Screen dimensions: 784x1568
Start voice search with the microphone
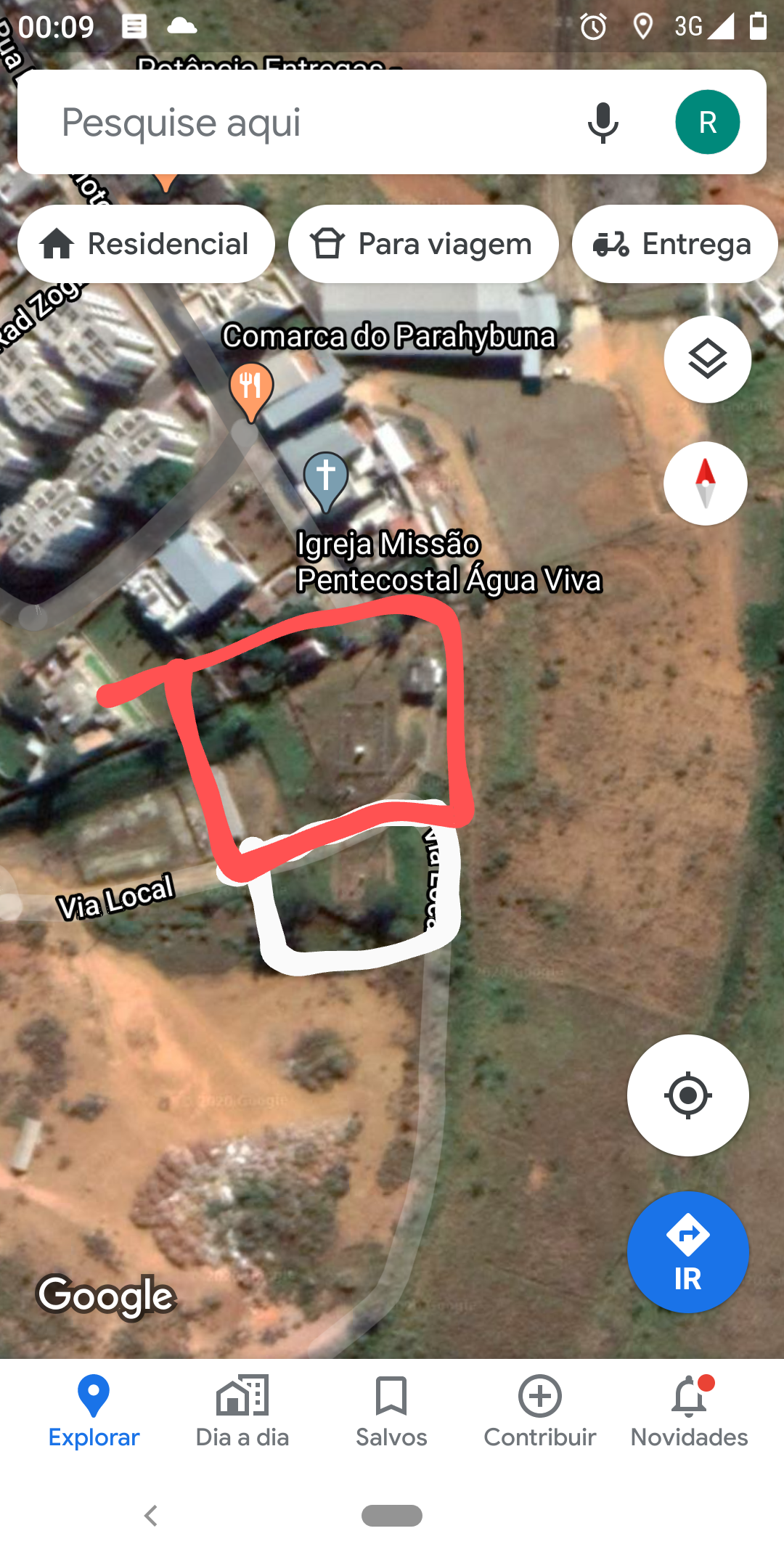point(603,123)
